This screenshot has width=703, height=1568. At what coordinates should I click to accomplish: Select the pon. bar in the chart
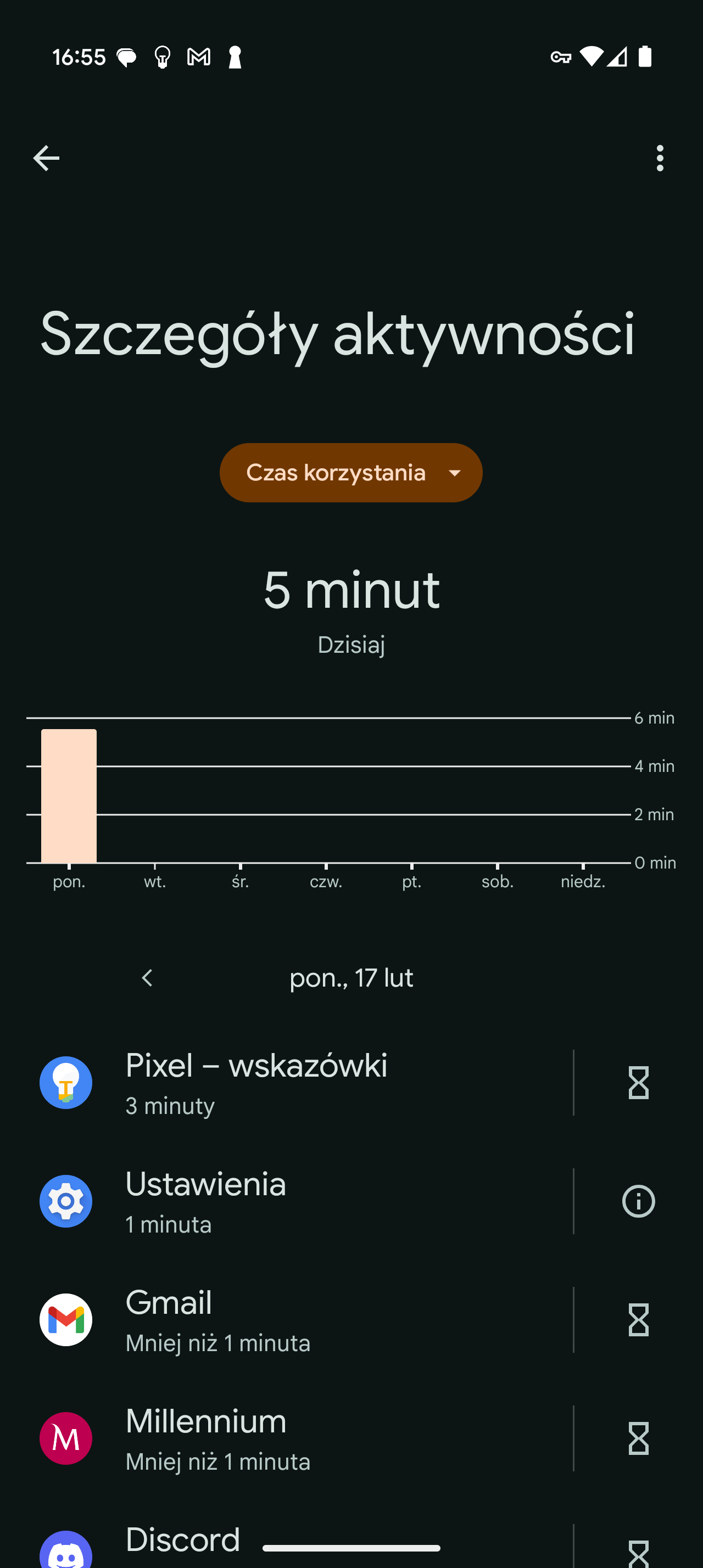[69, 796]
